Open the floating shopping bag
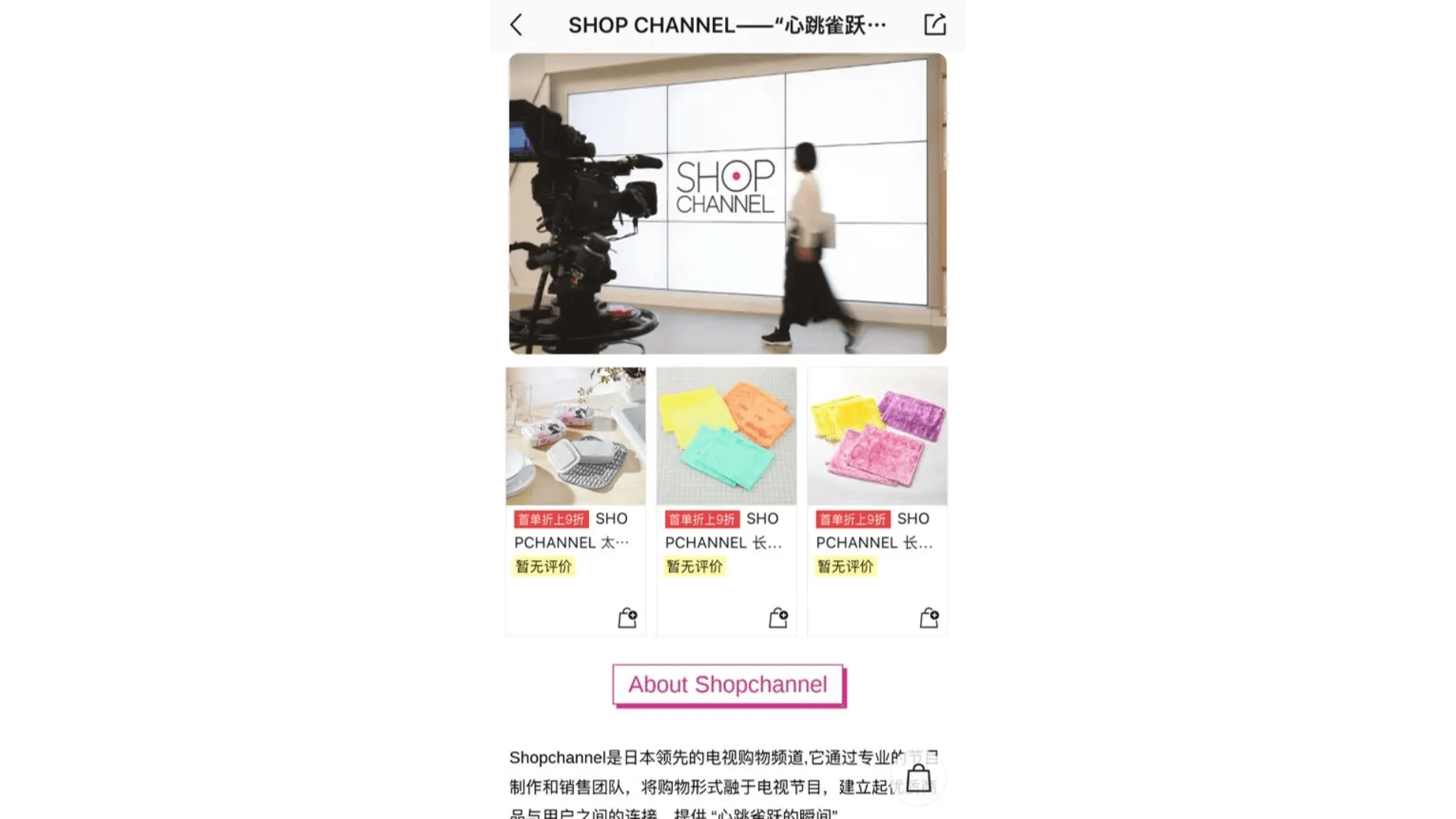The width and height of the screenshot is (1456, 819). (918, 780)
